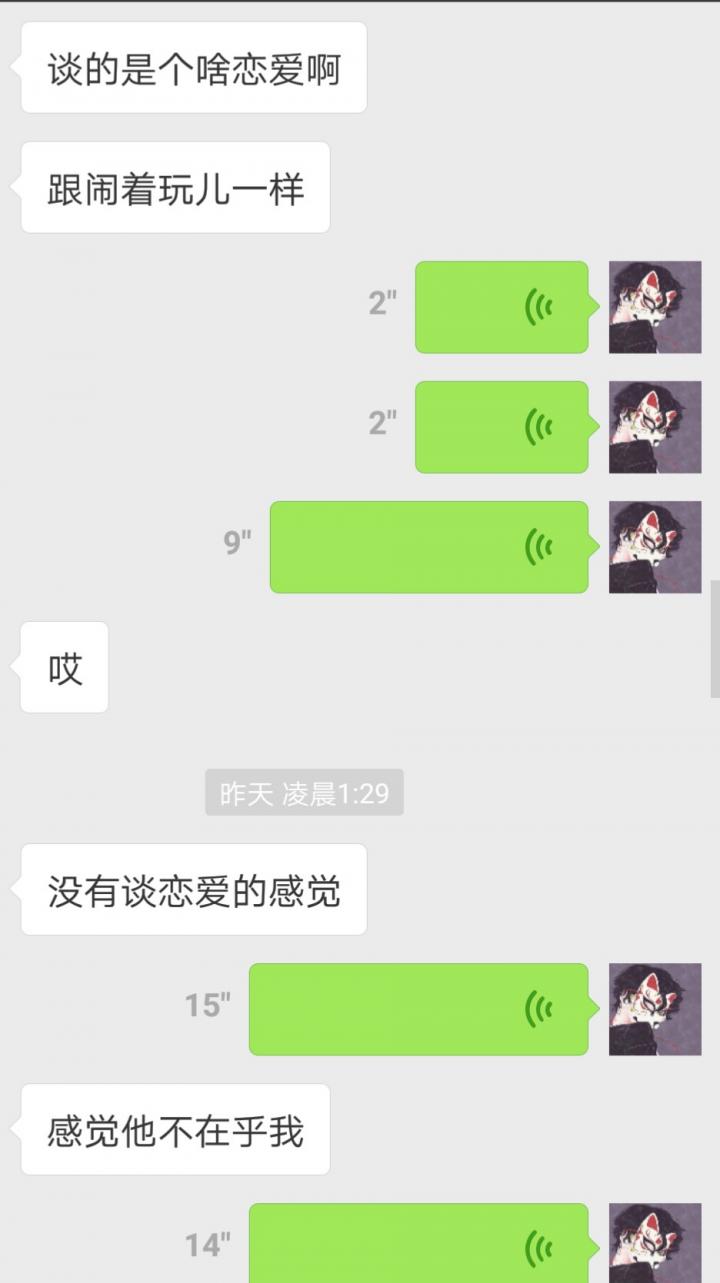This screenshot has width=720, height=1283.
Task: Open the sender's fox-mask avatar next to top voice message
Action: pos(655,307)
